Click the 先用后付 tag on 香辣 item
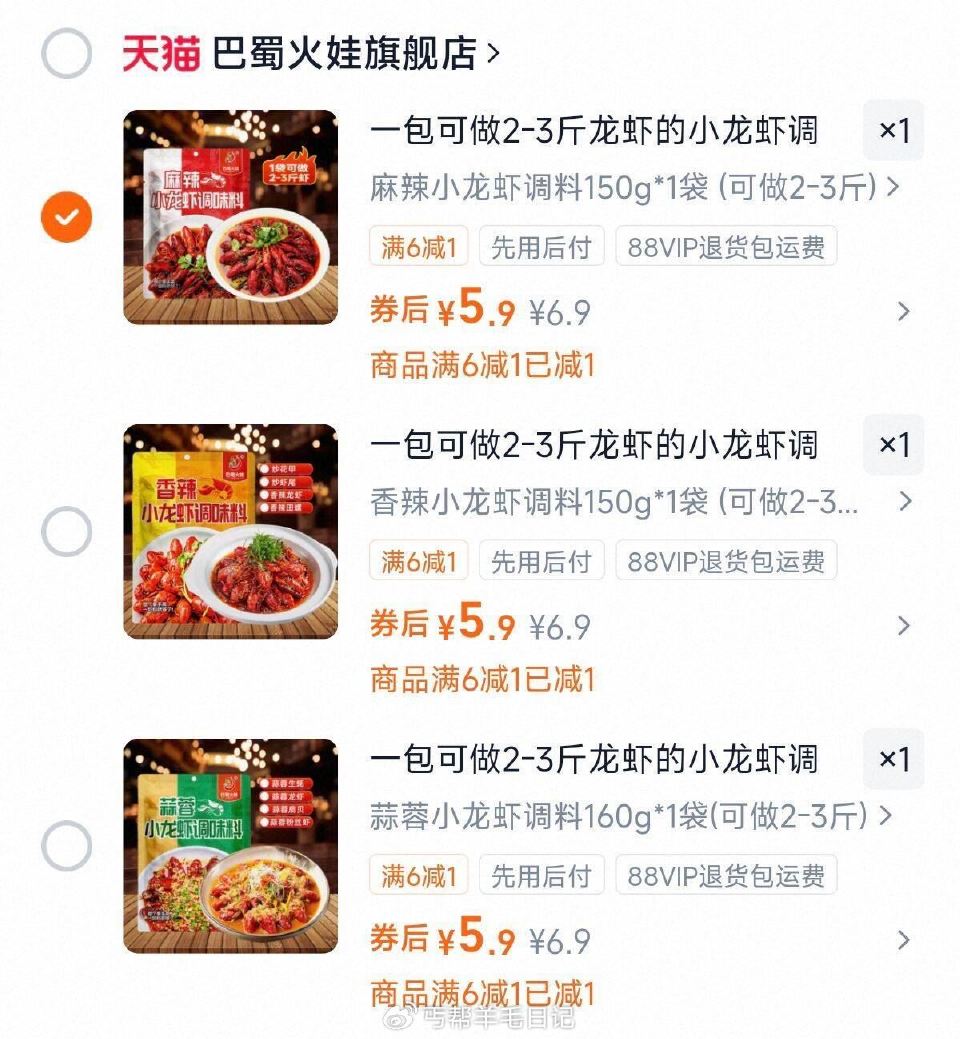The width and height of the screenshot is (960, 1039). 541,560
